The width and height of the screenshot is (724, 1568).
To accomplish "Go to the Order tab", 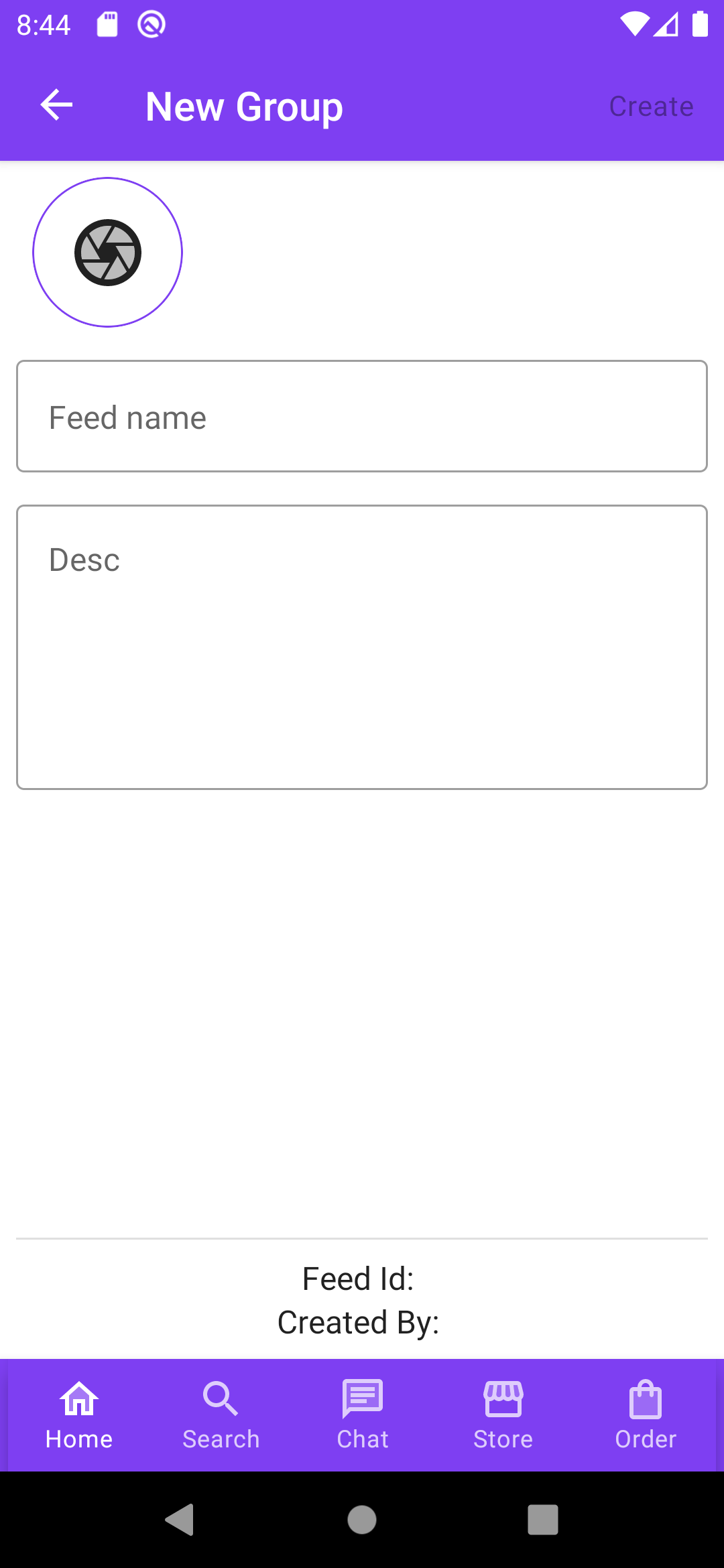I will [x=646, y=1416].
